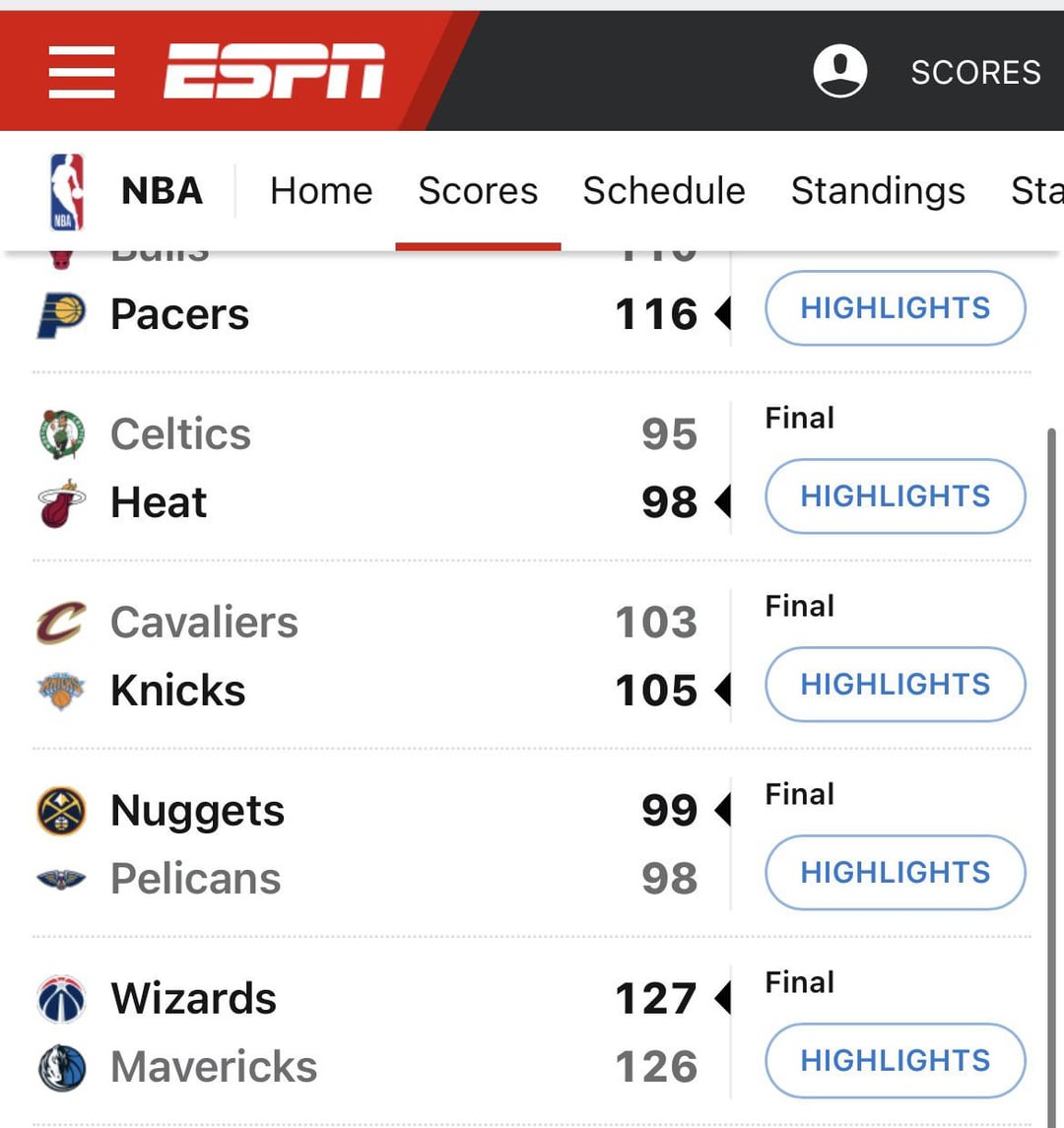
Task: Tap the ESPN logo
Action: (274, 71)
